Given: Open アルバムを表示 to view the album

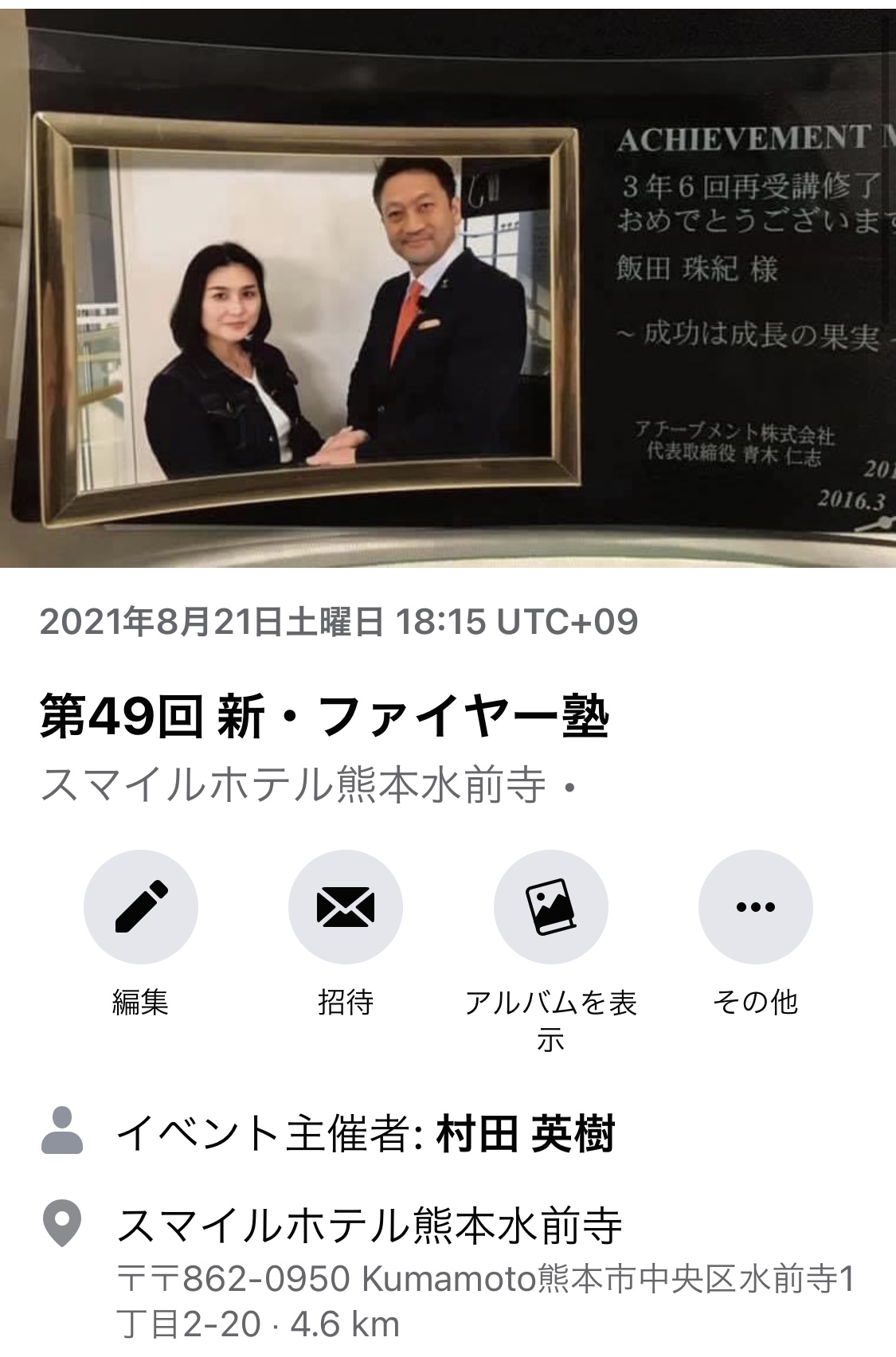Looking at the screenshot, I should pyautogui.click(x=550, y=908).
